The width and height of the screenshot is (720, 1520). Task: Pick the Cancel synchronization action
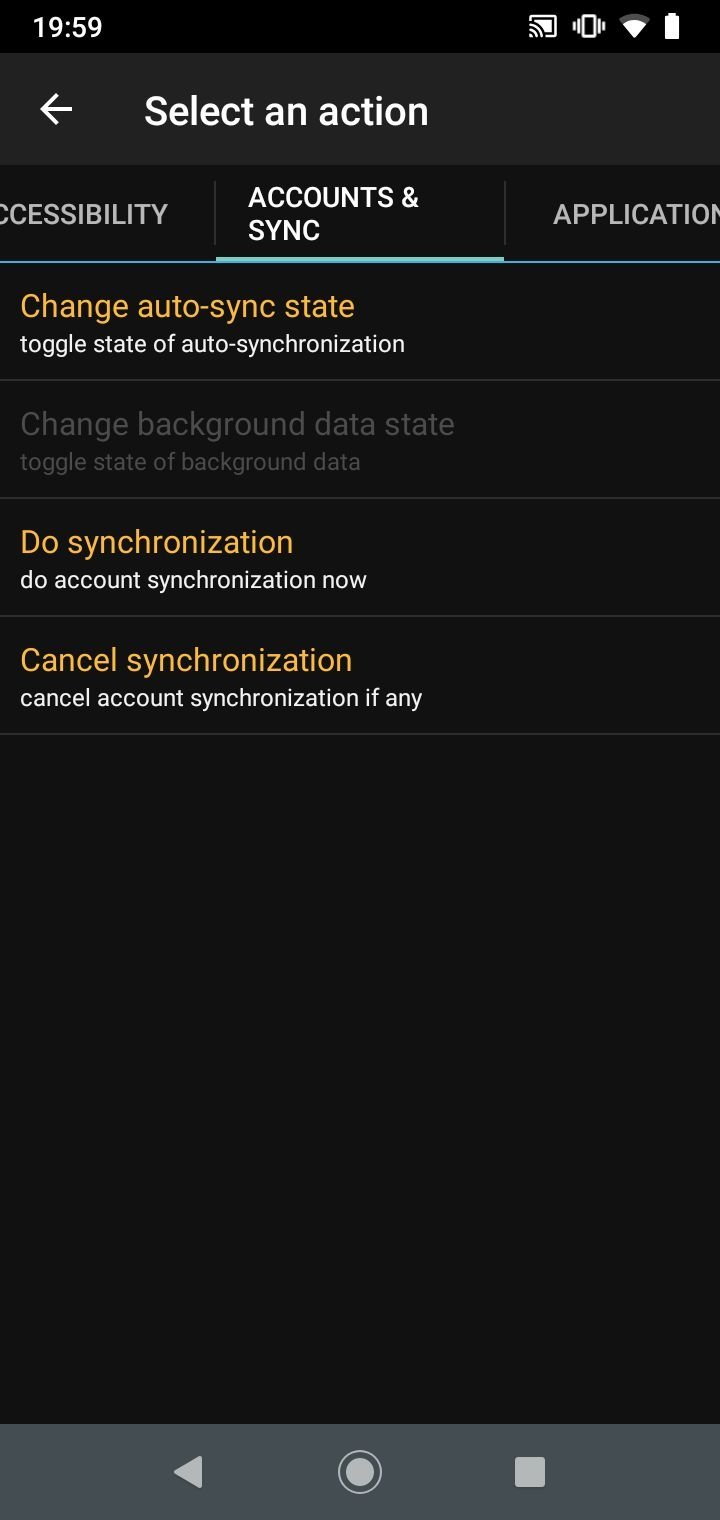coord(360,676)
